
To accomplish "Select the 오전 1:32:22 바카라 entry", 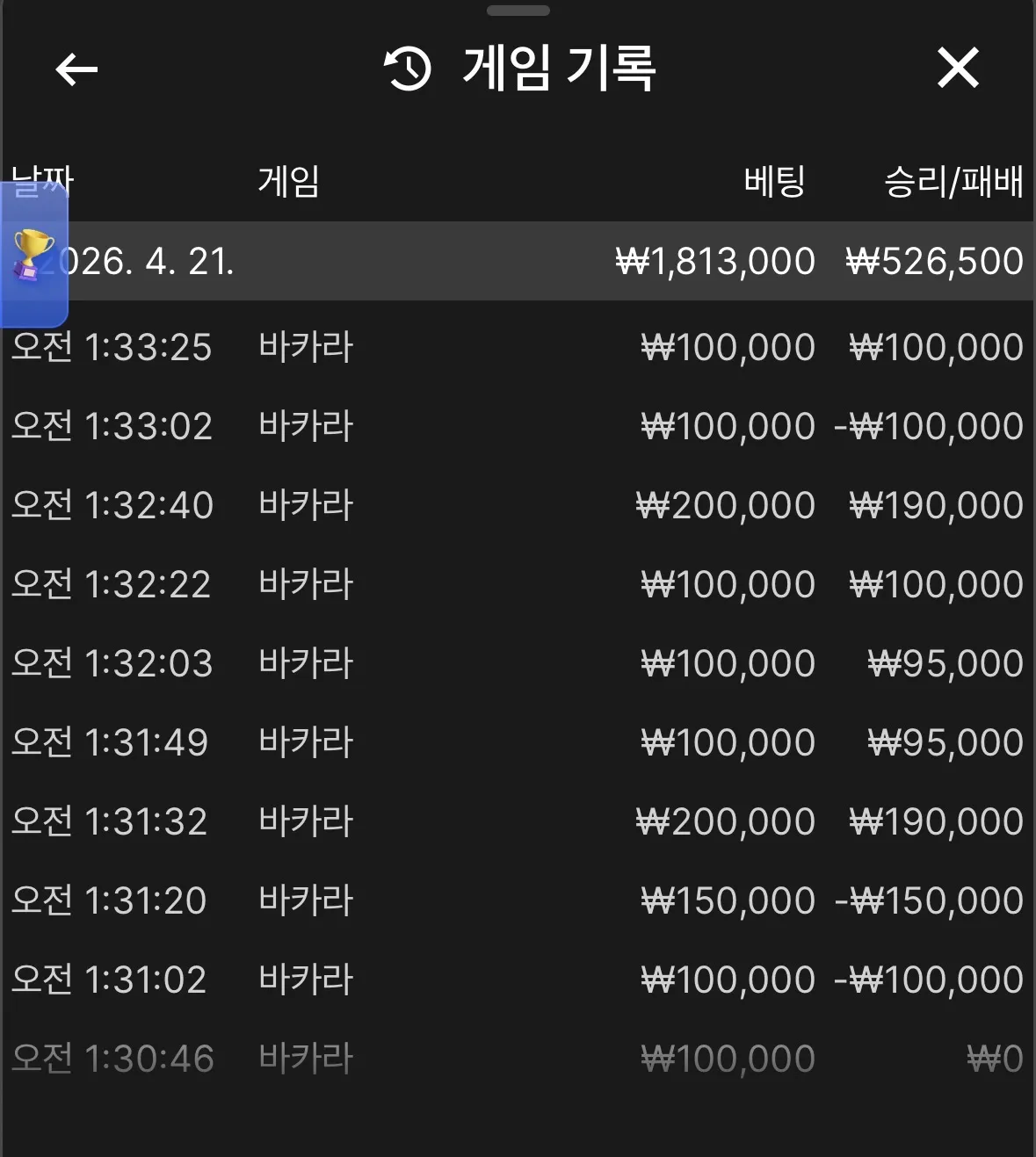I will click(518, 584).
